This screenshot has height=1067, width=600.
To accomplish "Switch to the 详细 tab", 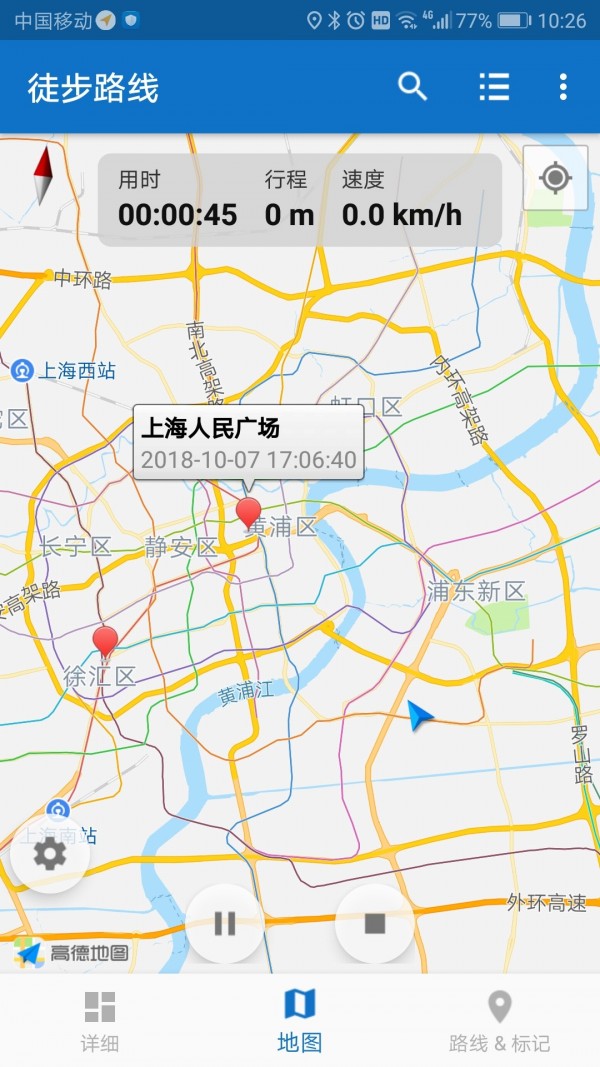I will tap(100, 1021).
